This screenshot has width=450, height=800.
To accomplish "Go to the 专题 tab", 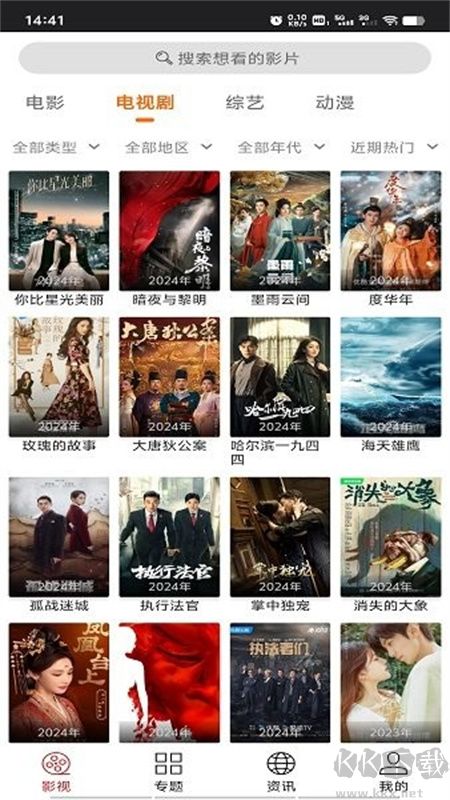I will (169, 771).
